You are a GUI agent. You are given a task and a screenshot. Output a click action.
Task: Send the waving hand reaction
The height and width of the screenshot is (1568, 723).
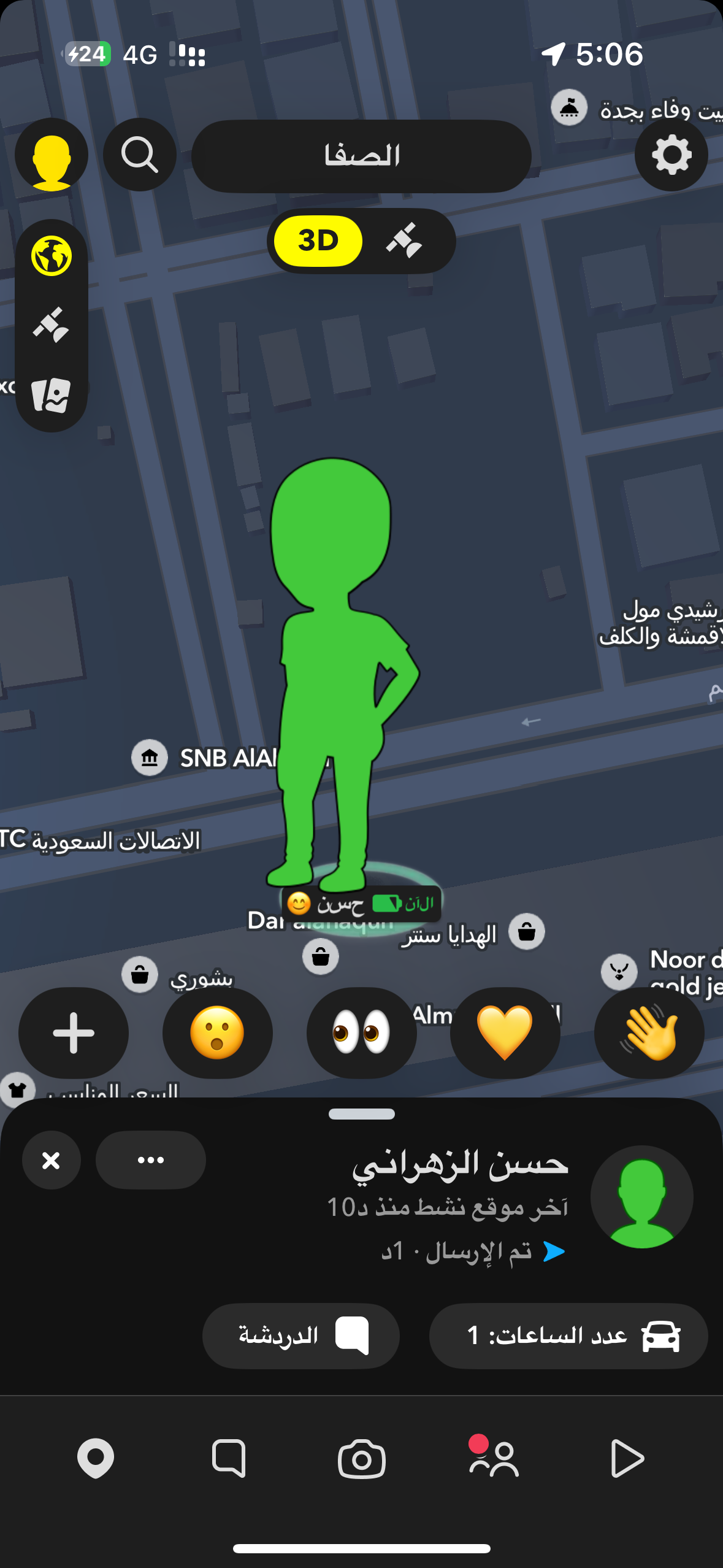click(649, 1033)
